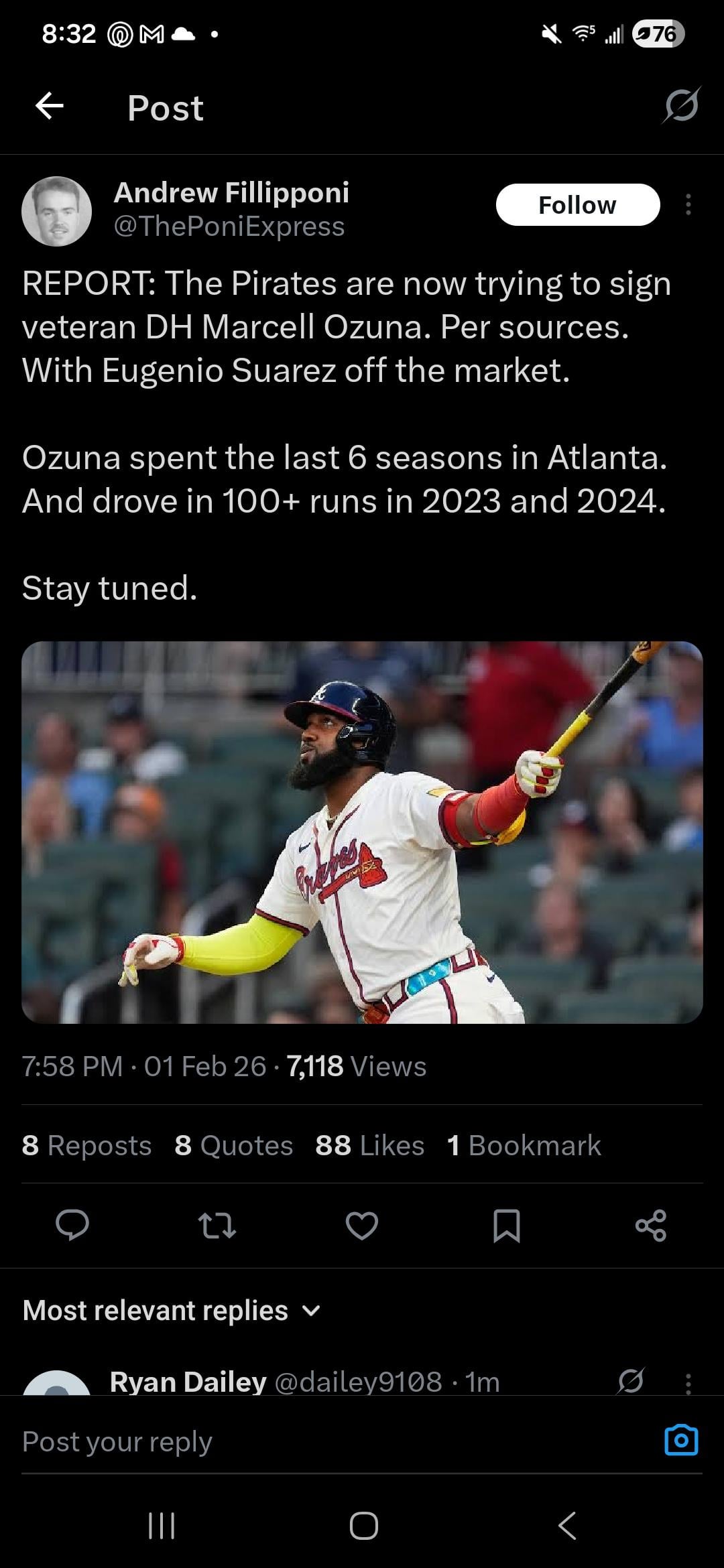Like the post with the heart icon
The image size is (724, 1568).
tap(362, 1226)
